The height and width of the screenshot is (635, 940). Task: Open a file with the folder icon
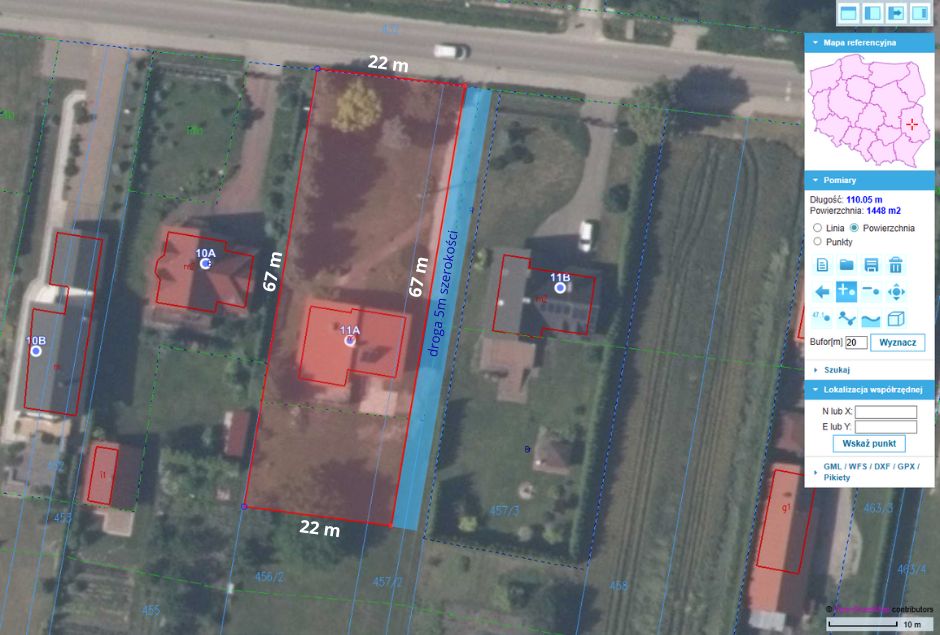846,265
